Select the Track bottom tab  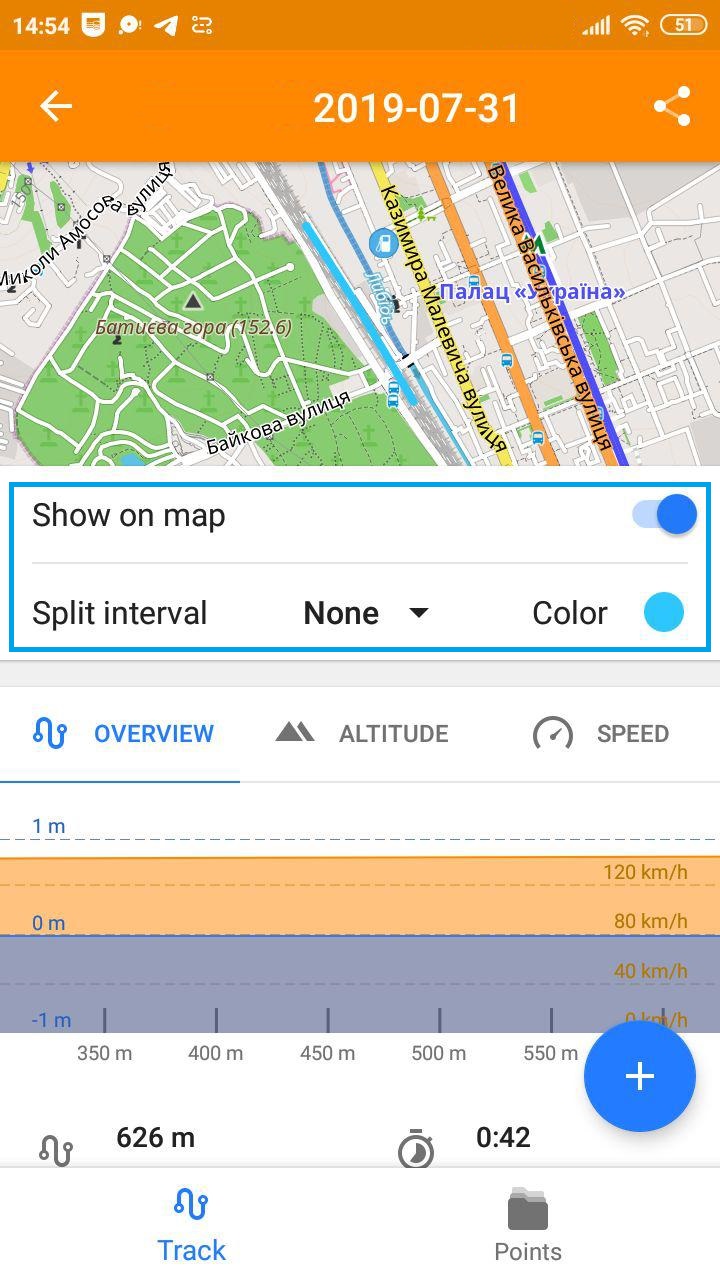(x=191, y=1226)
